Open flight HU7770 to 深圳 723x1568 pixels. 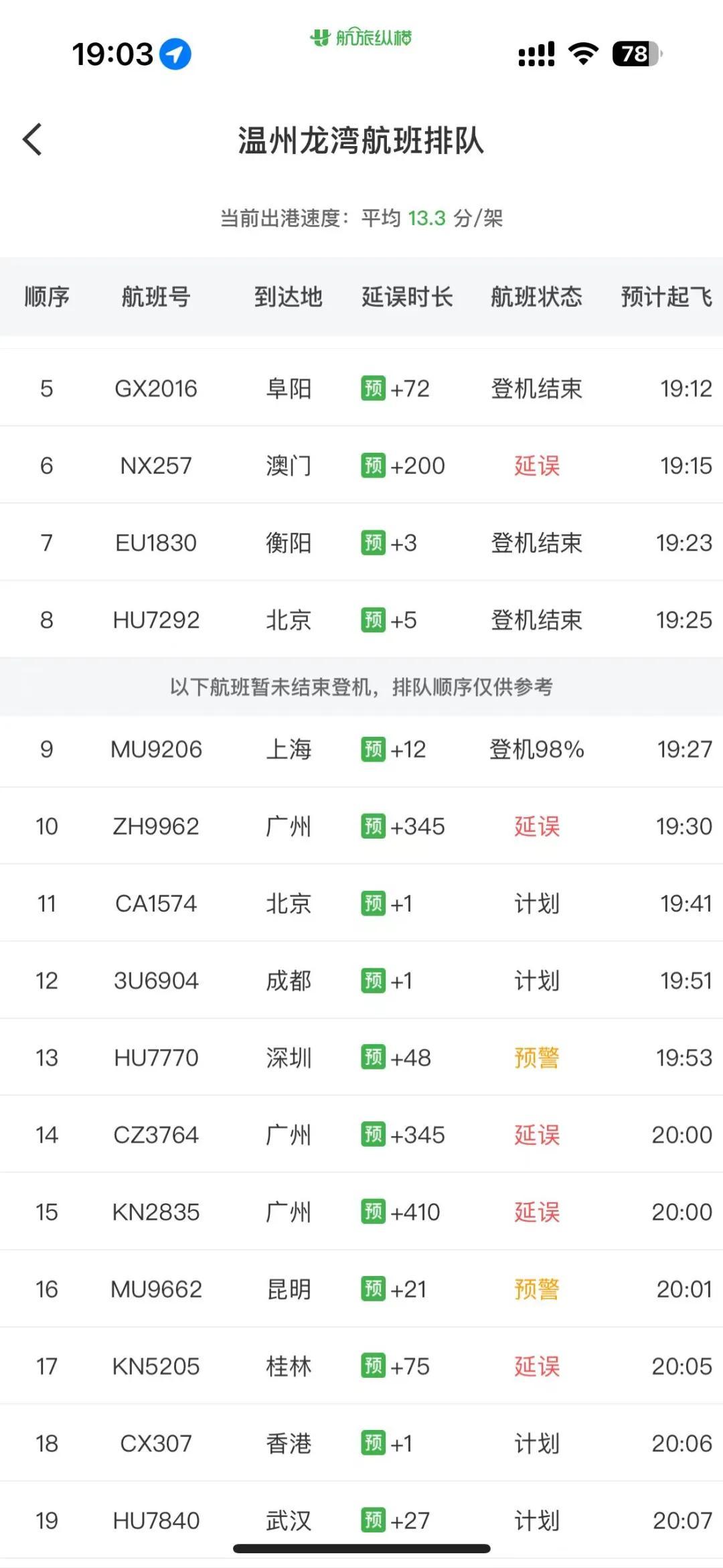pos(156,1058)
